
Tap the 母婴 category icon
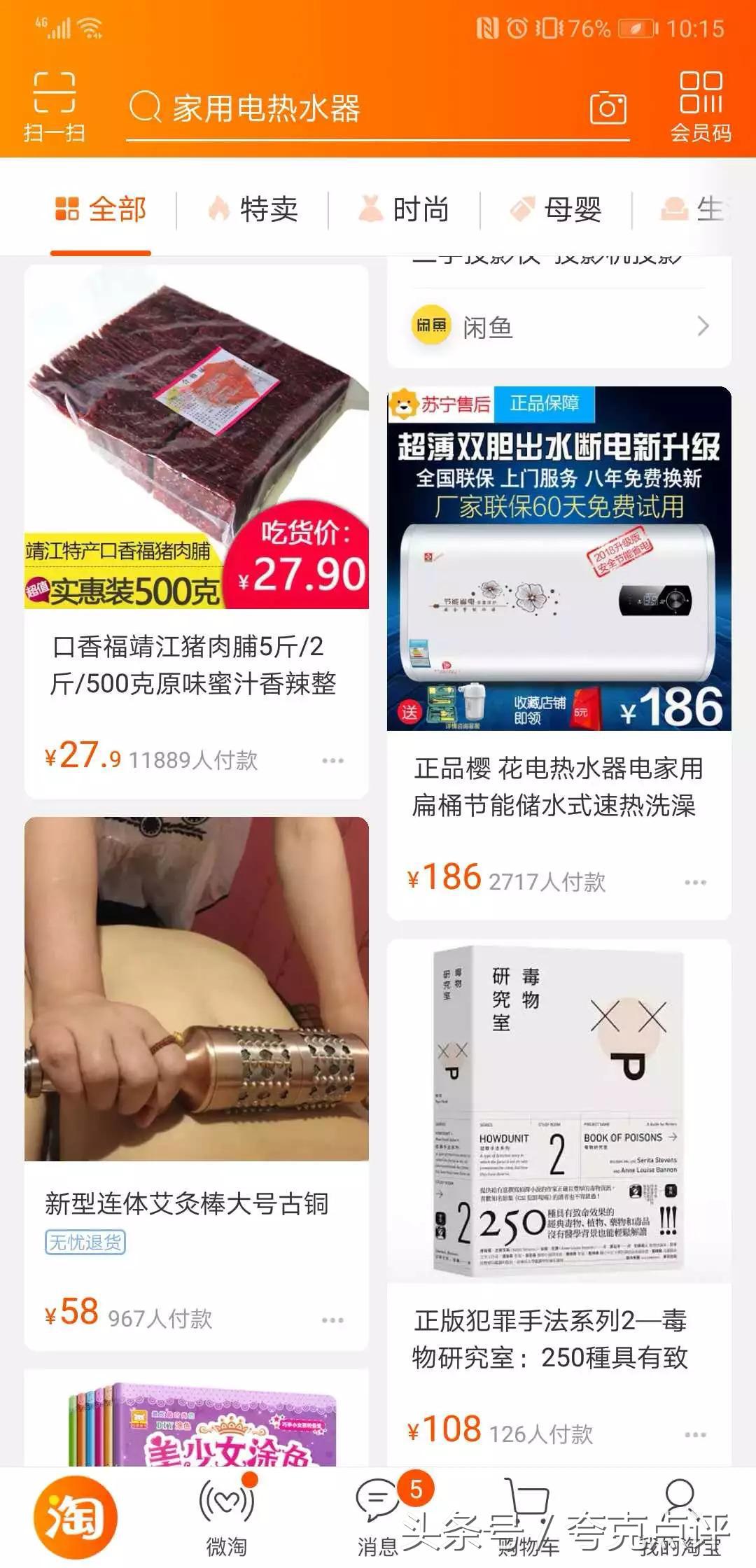click(521, 209)
